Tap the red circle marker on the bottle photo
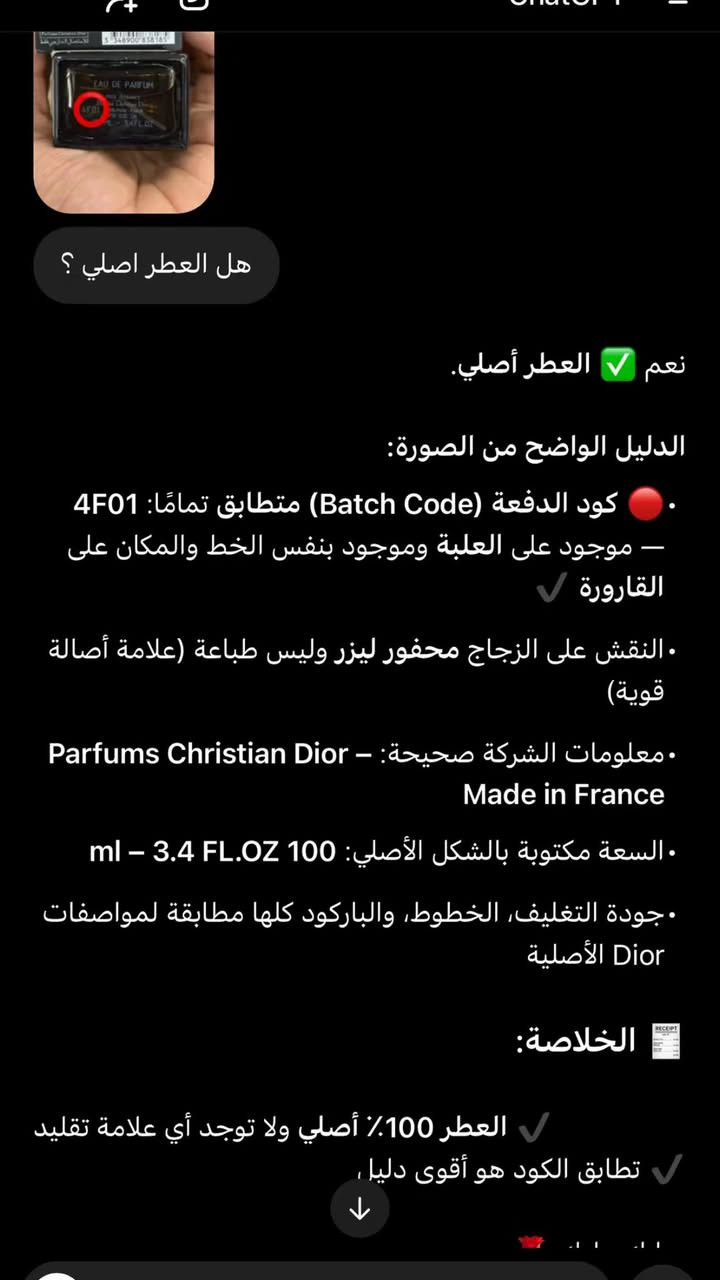This screenshot has width=720, height=1280. coord(92,110)
